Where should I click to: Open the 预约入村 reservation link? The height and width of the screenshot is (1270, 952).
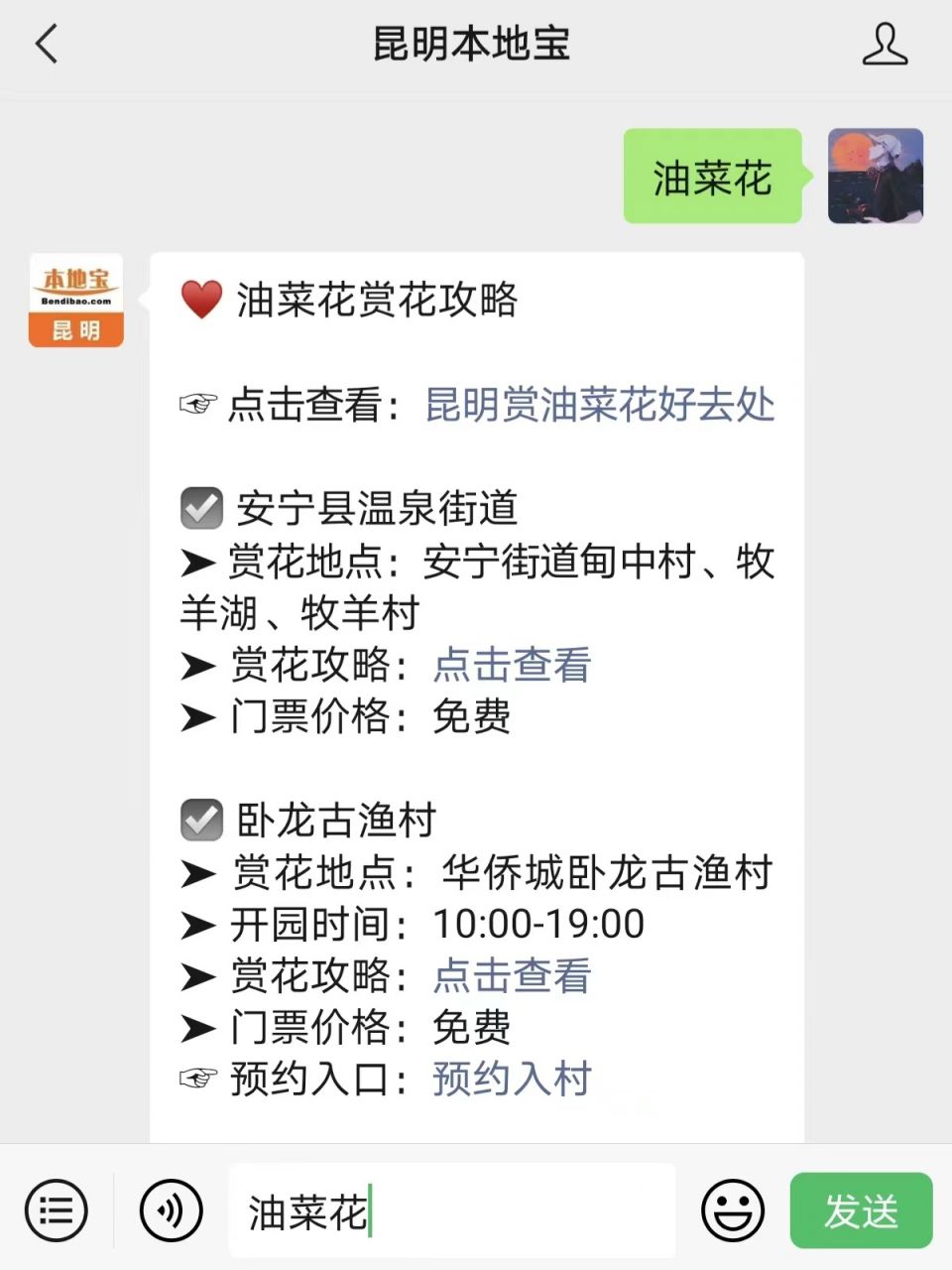[512, 1079]
